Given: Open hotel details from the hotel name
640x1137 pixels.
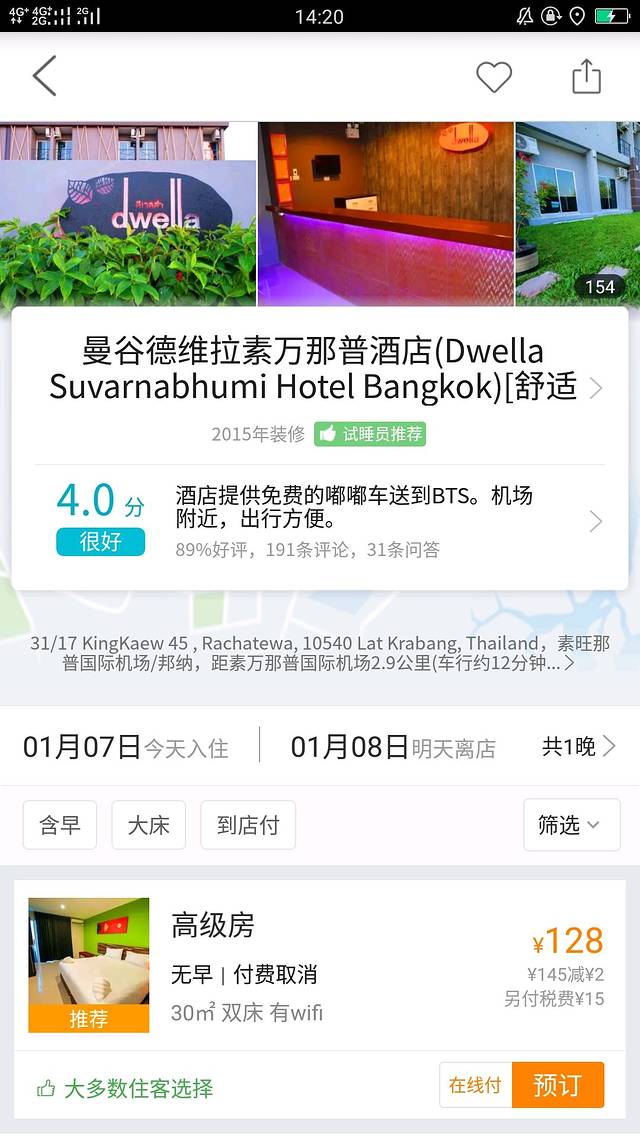Looking at the screenshot, I should (x=320, y=369).
